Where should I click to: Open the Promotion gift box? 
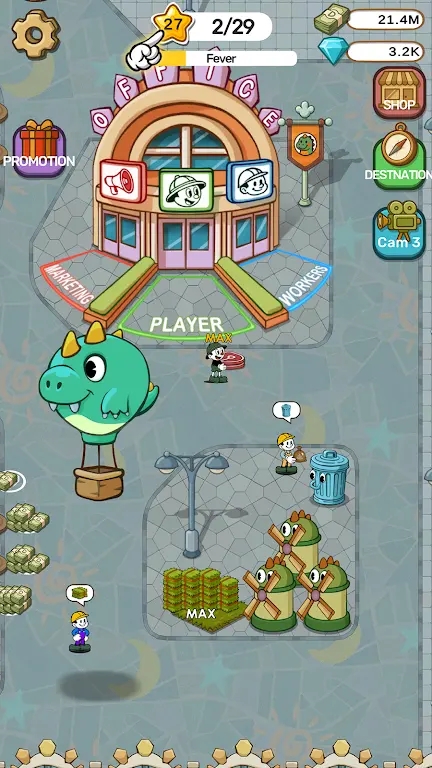pos(39,147)
